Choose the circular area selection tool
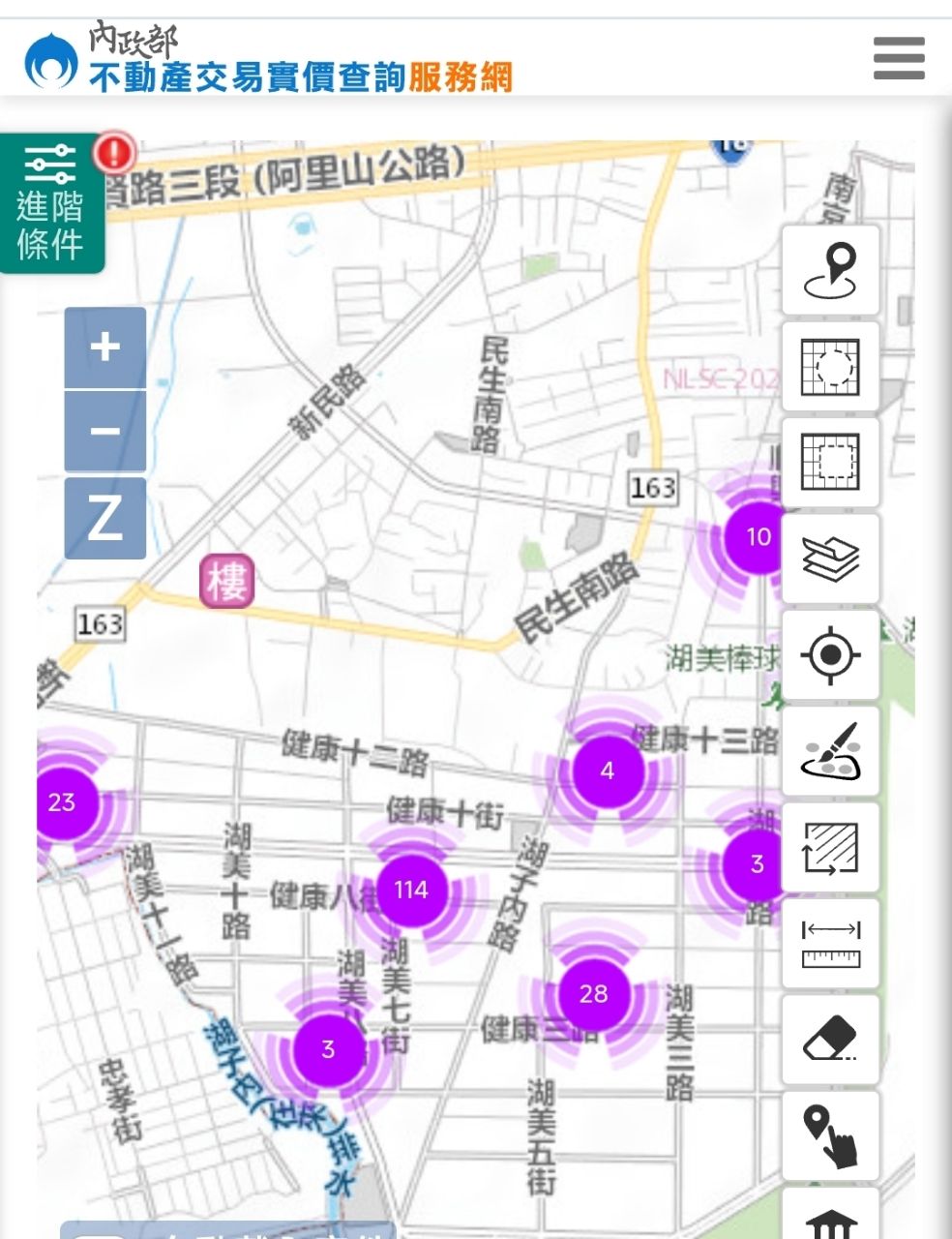The height and width of the screenshot is (1239, 952). (830, 366)
